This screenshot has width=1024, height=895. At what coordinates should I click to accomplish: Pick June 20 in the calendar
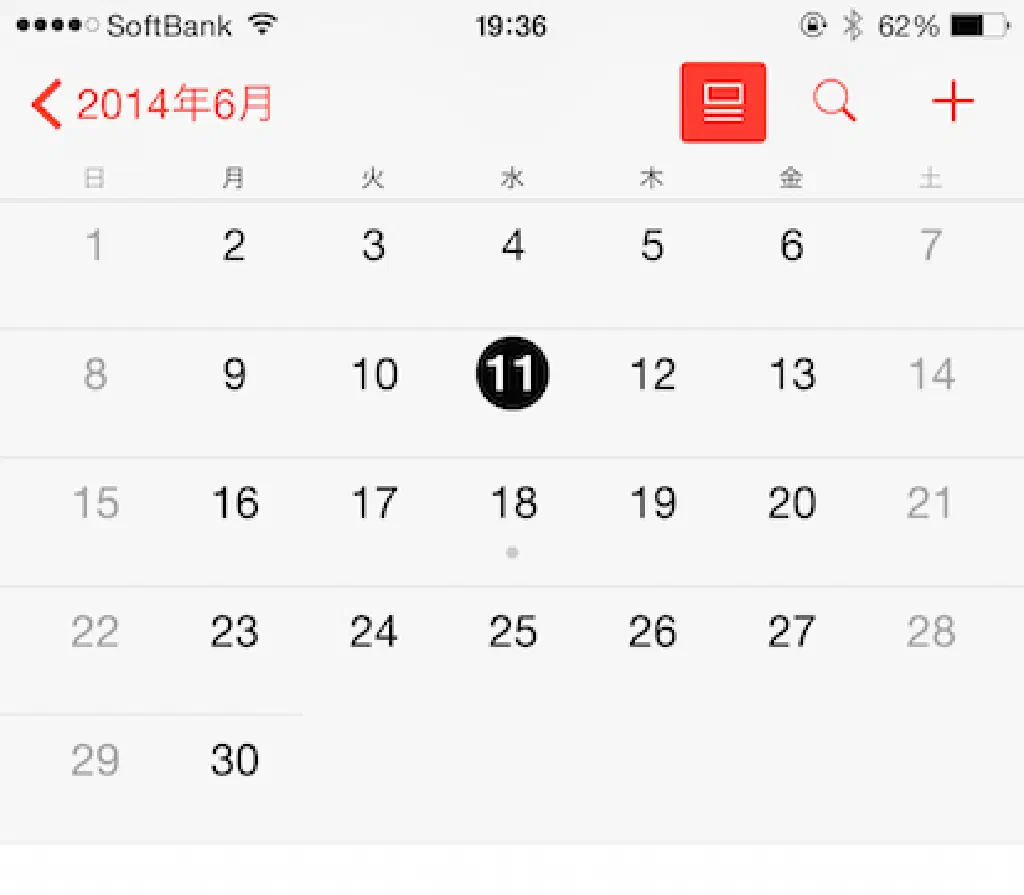tap(792, 503)
